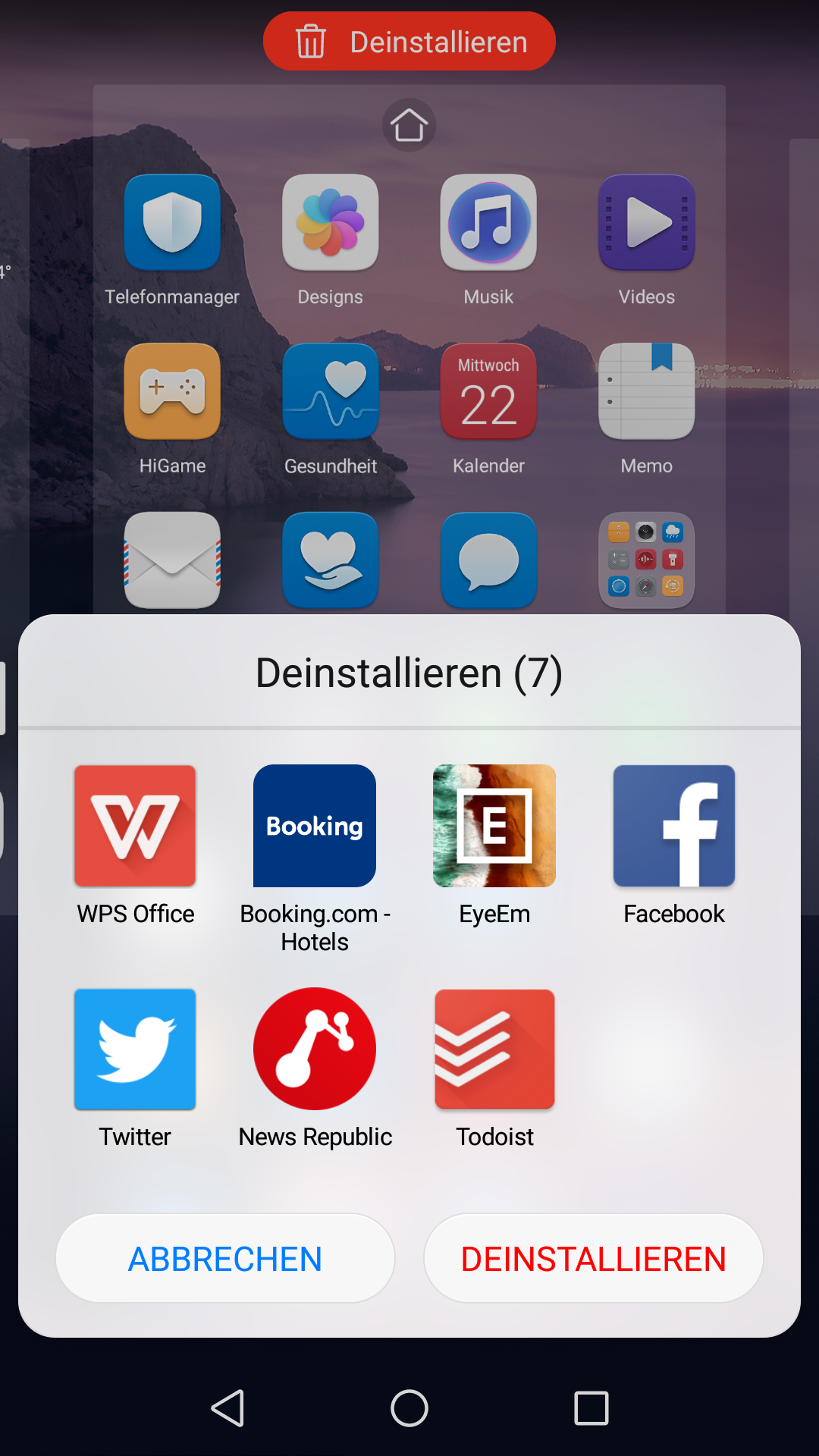Select the Todoist app icon
The image size is (819, 1456).
click(494, 1049)
